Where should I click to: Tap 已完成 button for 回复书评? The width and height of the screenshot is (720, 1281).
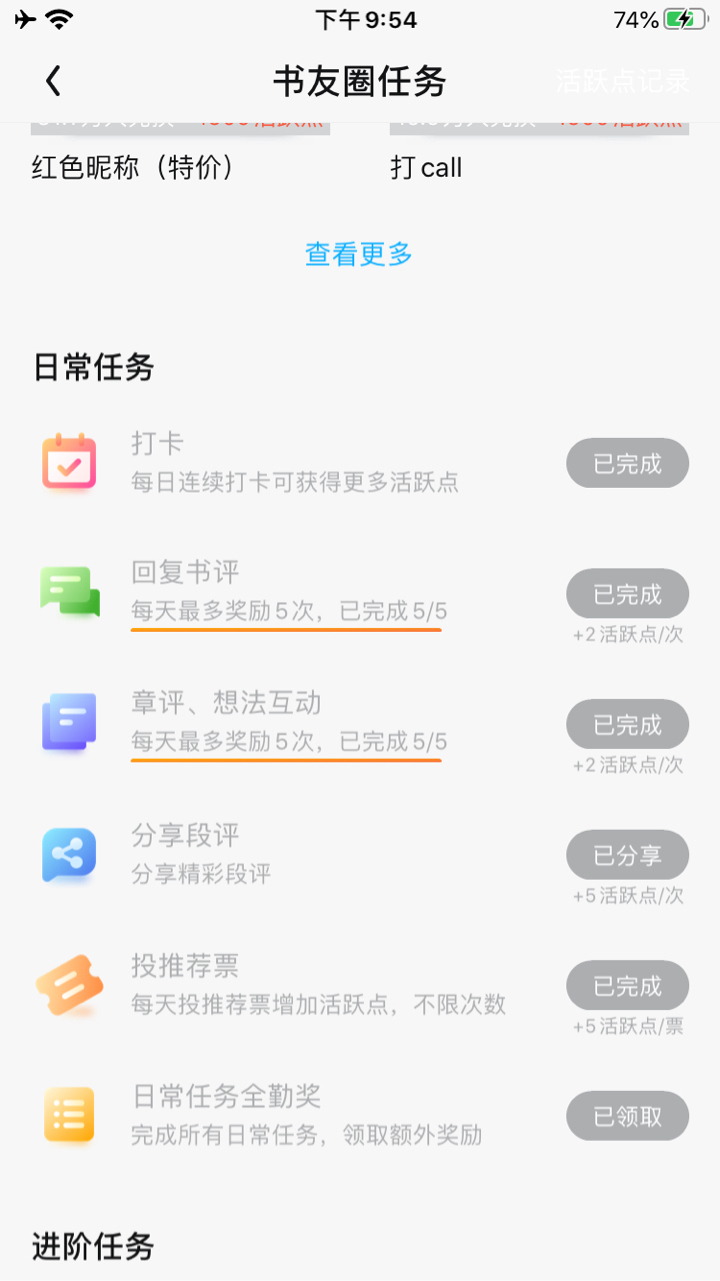pyautogui.click(x=627, y=594)
